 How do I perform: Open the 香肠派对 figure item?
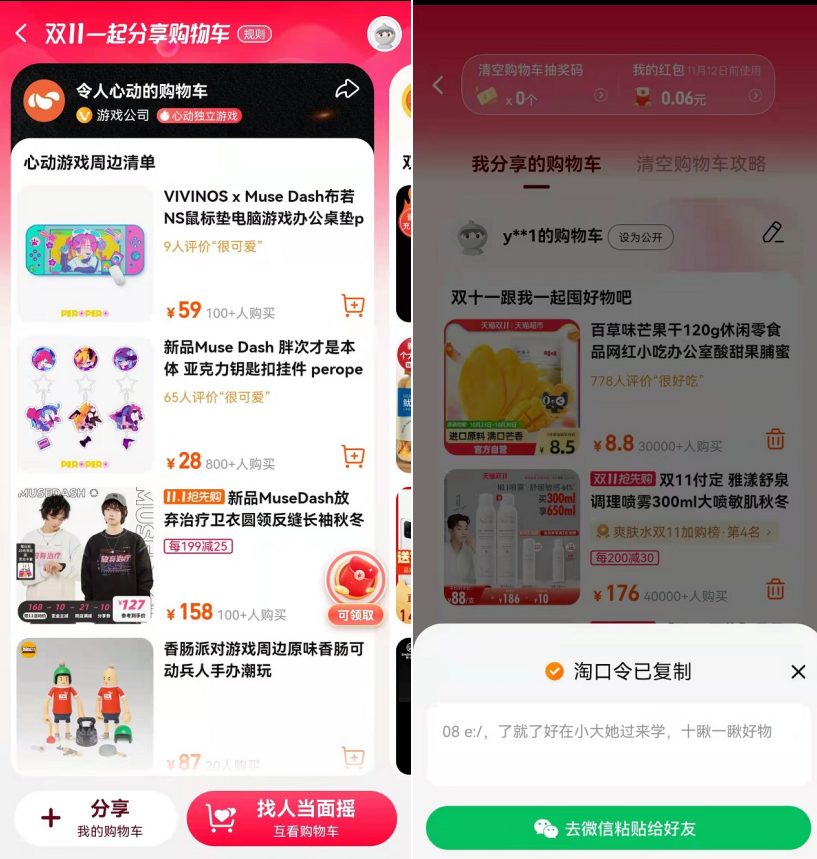click(x=263, y=660)
